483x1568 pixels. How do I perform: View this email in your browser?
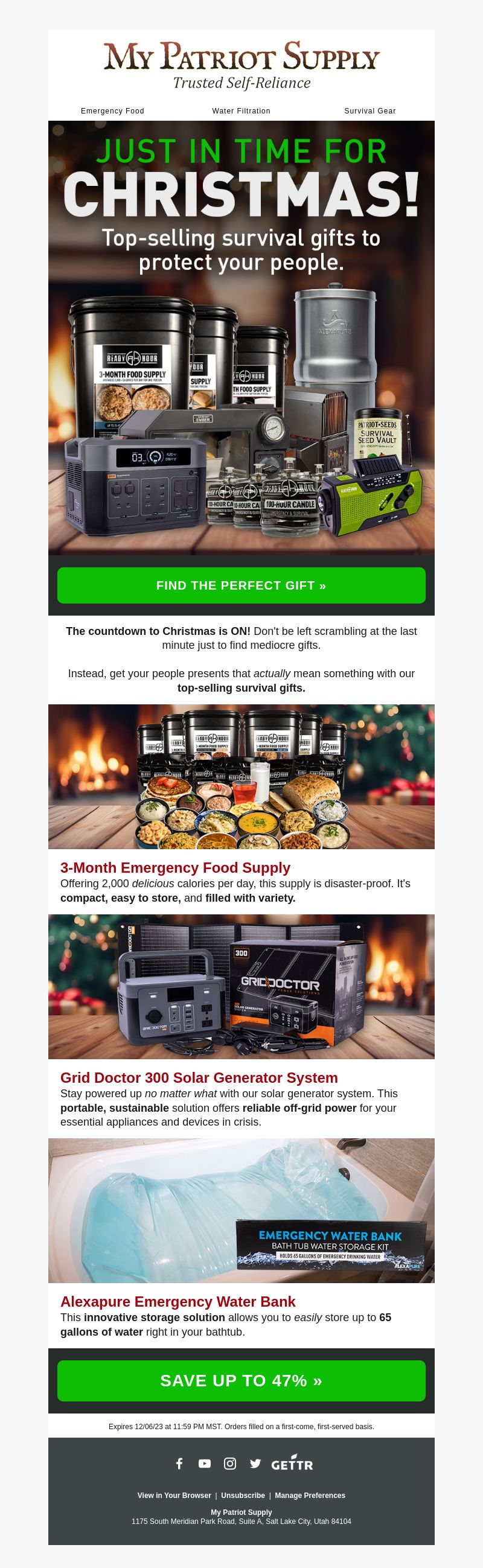(x=174, y=1495)
